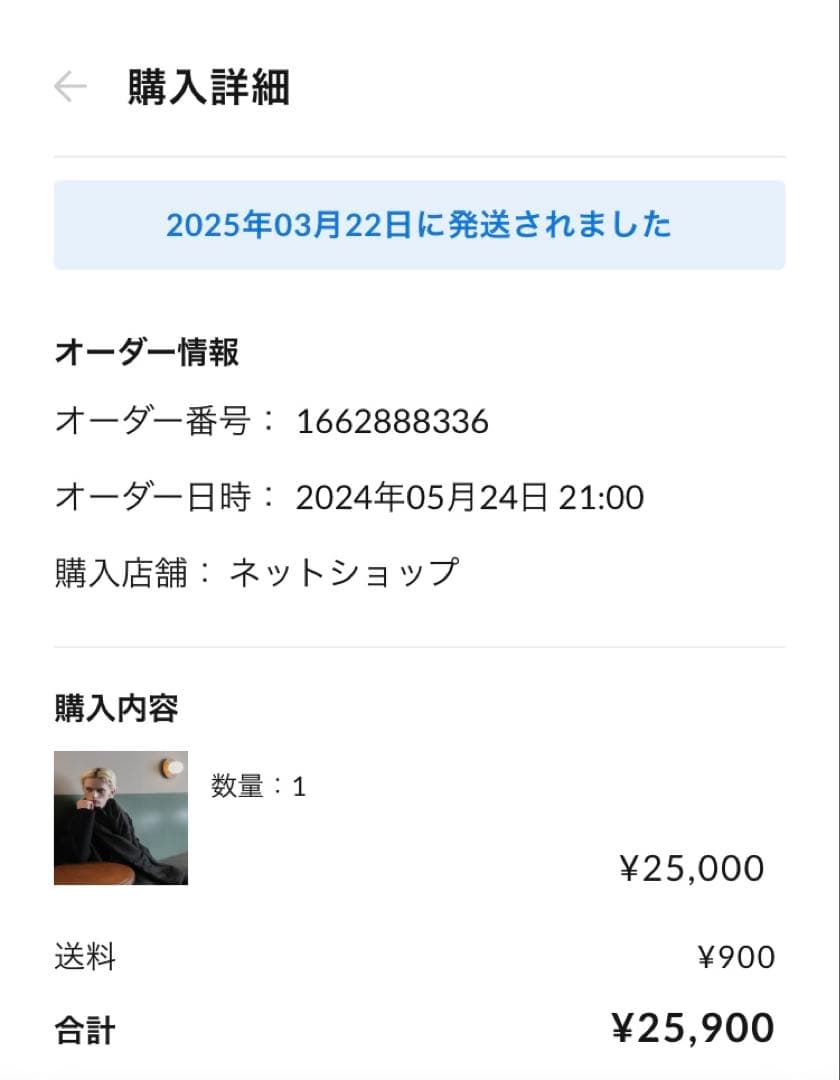Screen dimensions: 840x1080
Task: Go back from purchase details
Action: [x=70, y=88]
